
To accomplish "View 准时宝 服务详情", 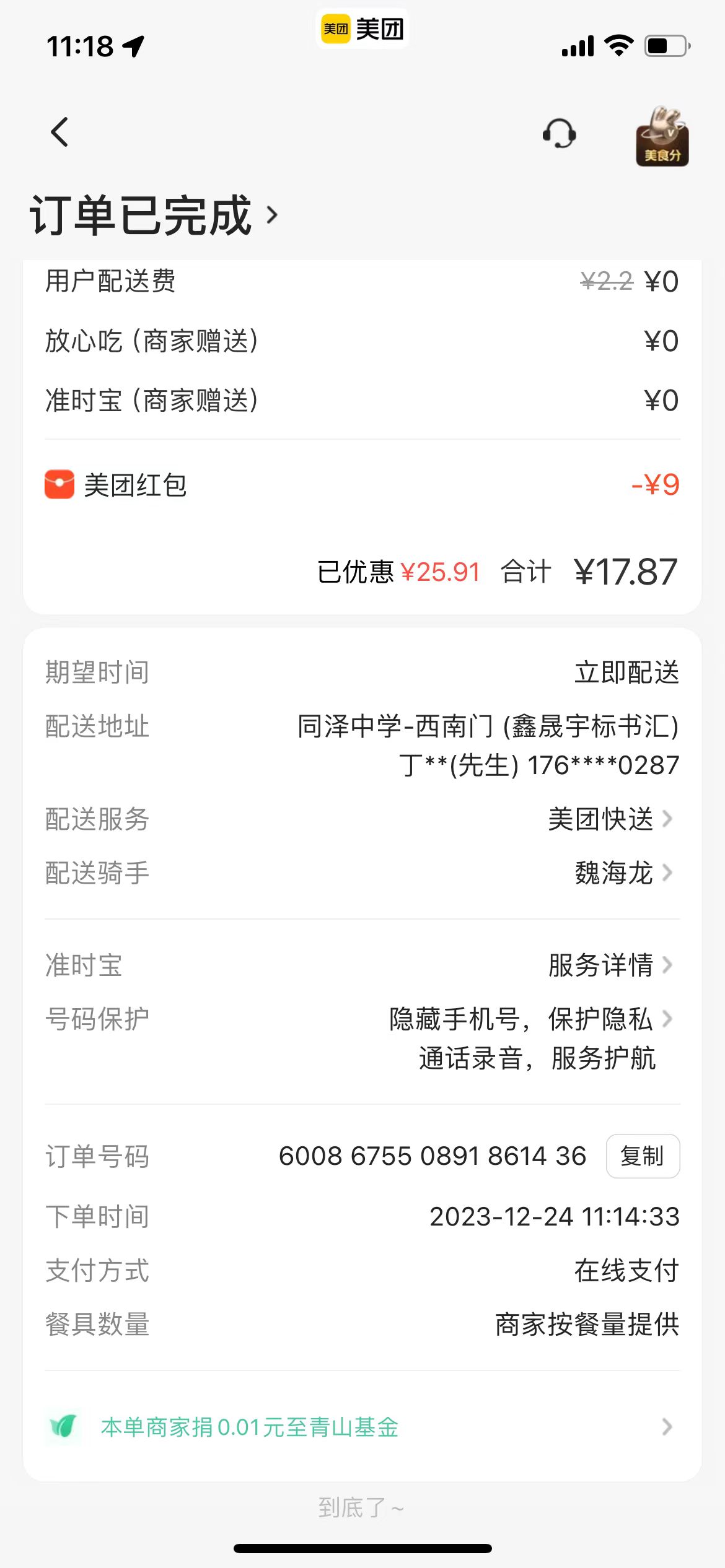I will (610, 965).
